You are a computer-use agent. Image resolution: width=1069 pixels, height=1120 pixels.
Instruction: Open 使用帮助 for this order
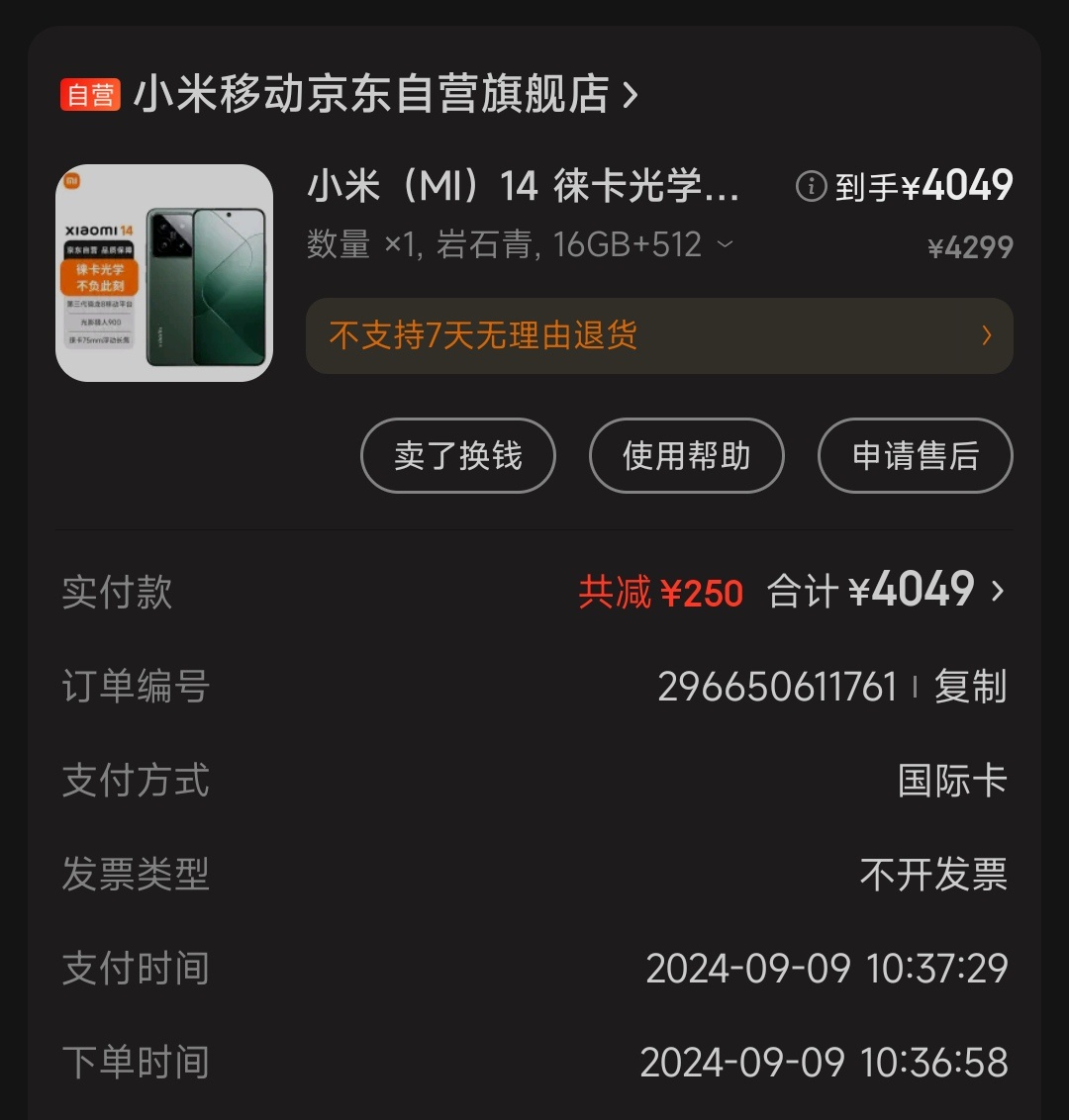click(x=686, y=456)
